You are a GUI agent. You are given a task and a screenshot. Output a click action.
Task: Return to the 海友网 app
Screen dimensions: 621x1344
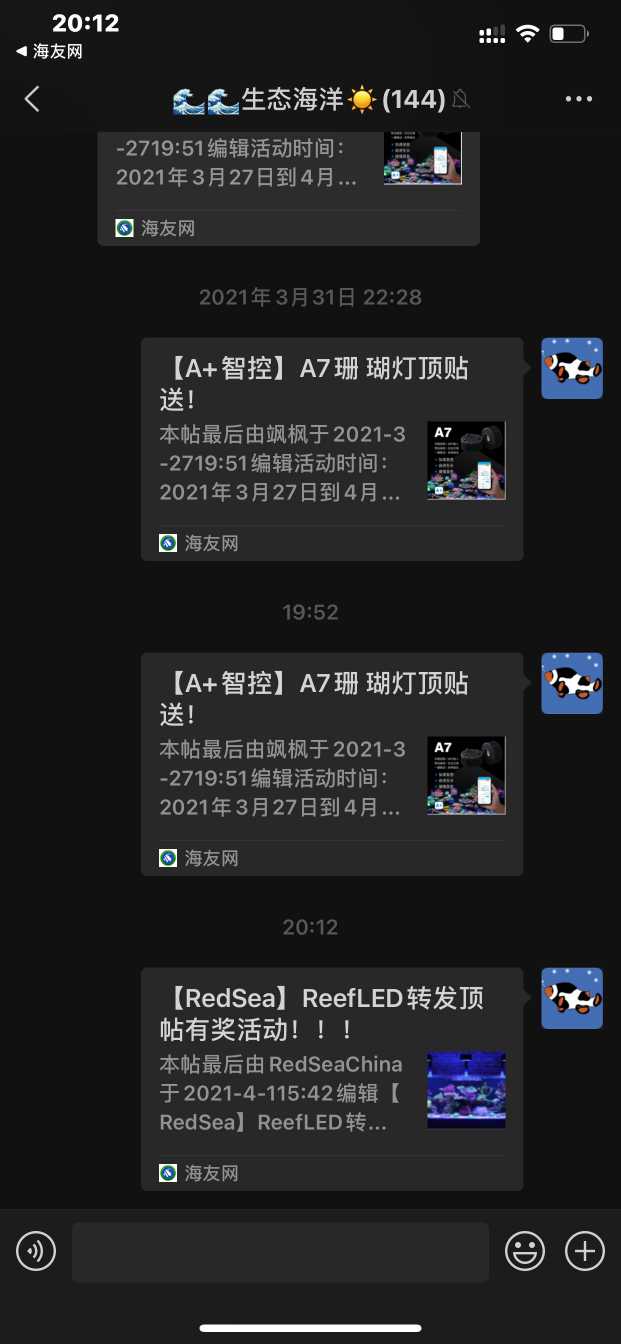pos(49,52)
